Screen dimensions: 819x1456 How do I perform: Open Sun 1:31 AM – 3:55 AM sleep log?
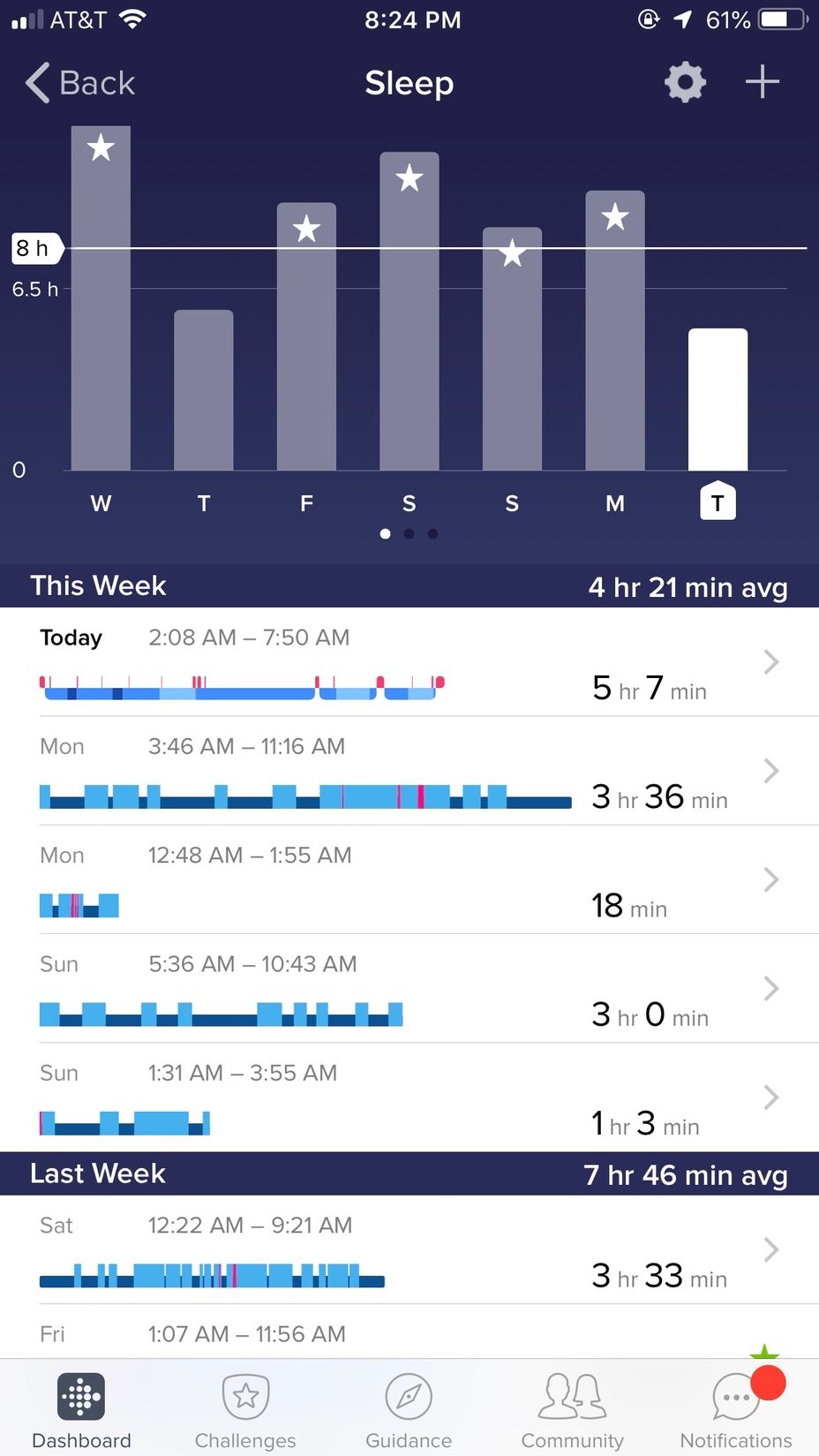pos(409,1097)
